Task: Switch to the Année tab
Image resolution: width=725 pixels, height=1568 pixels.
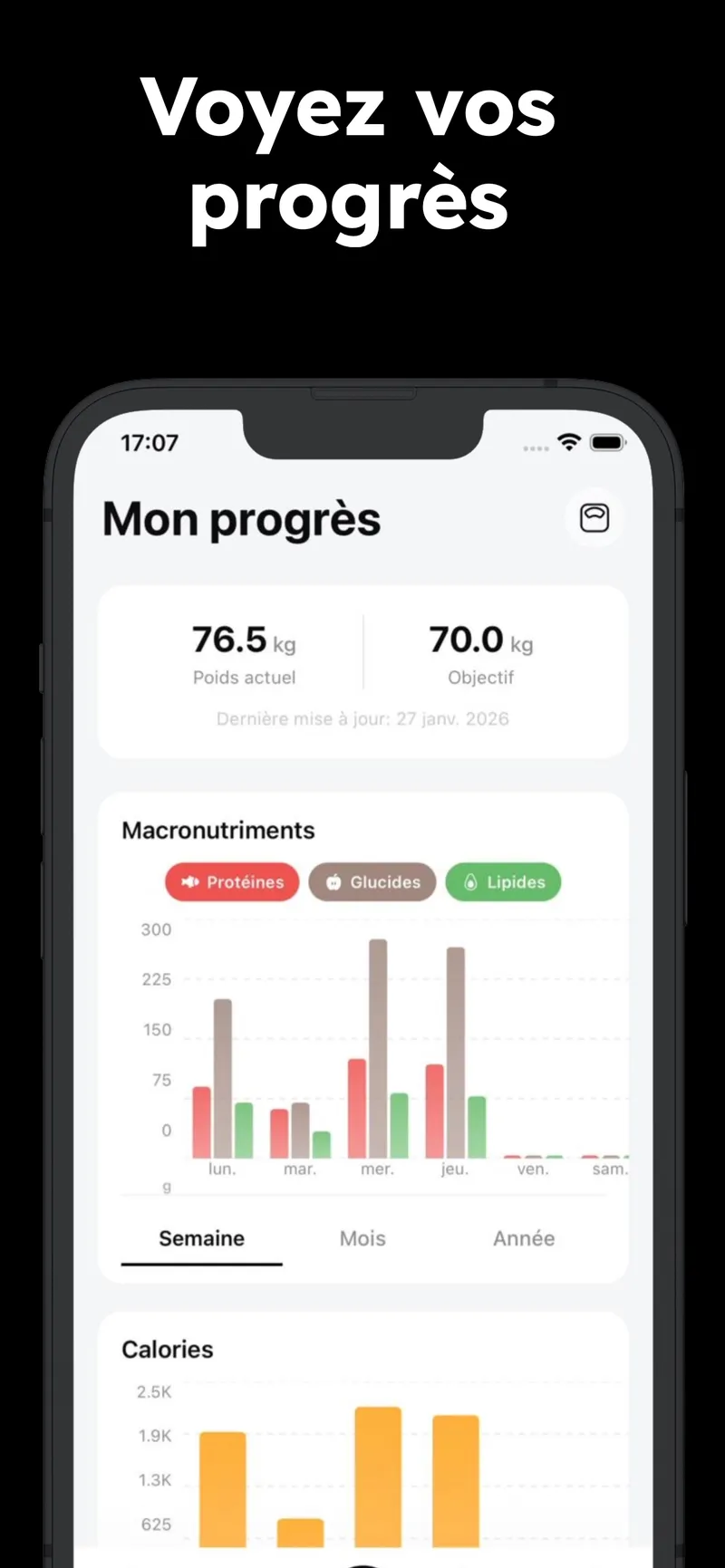Action: [x=524, y=1238]
